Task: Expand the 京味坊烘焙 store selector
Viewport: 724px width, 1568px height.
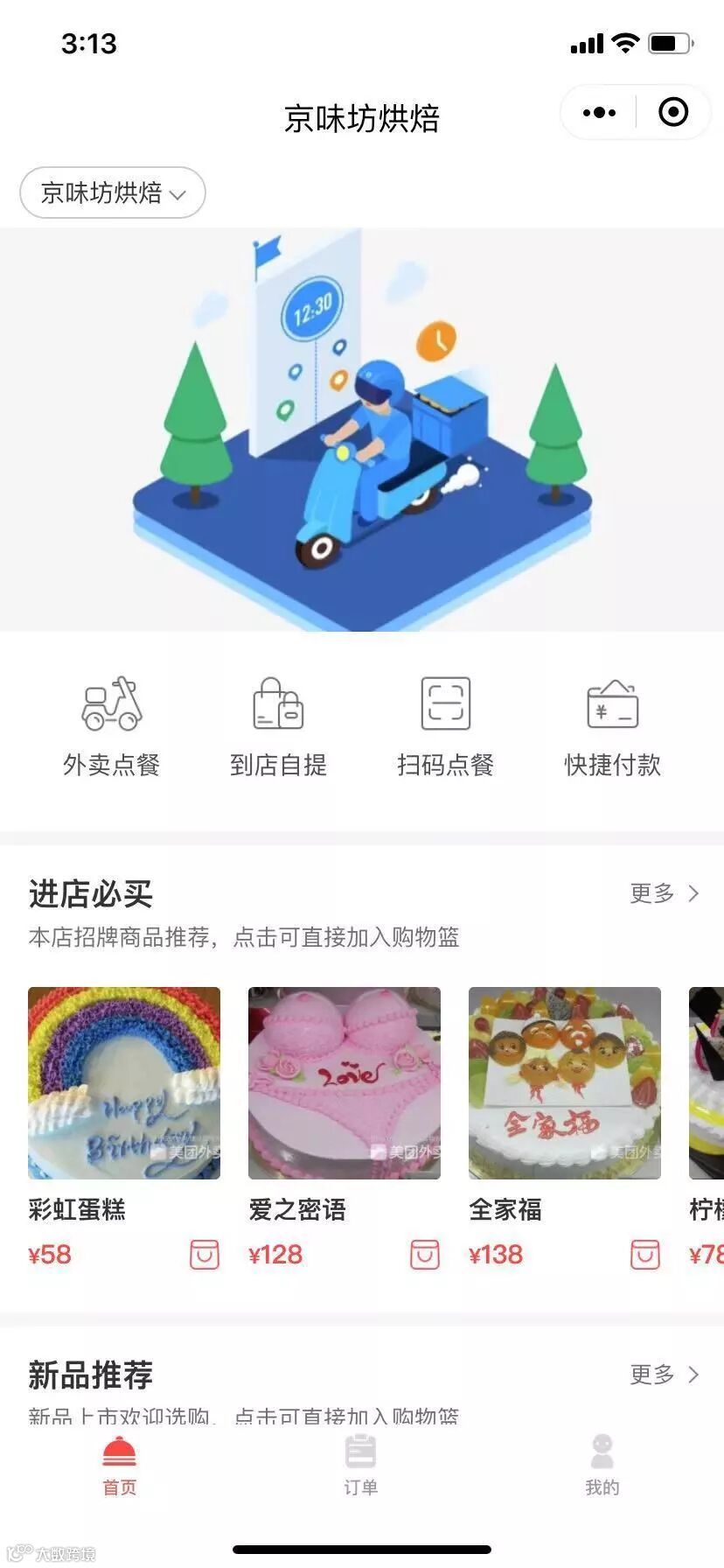Action: (113, 192)
